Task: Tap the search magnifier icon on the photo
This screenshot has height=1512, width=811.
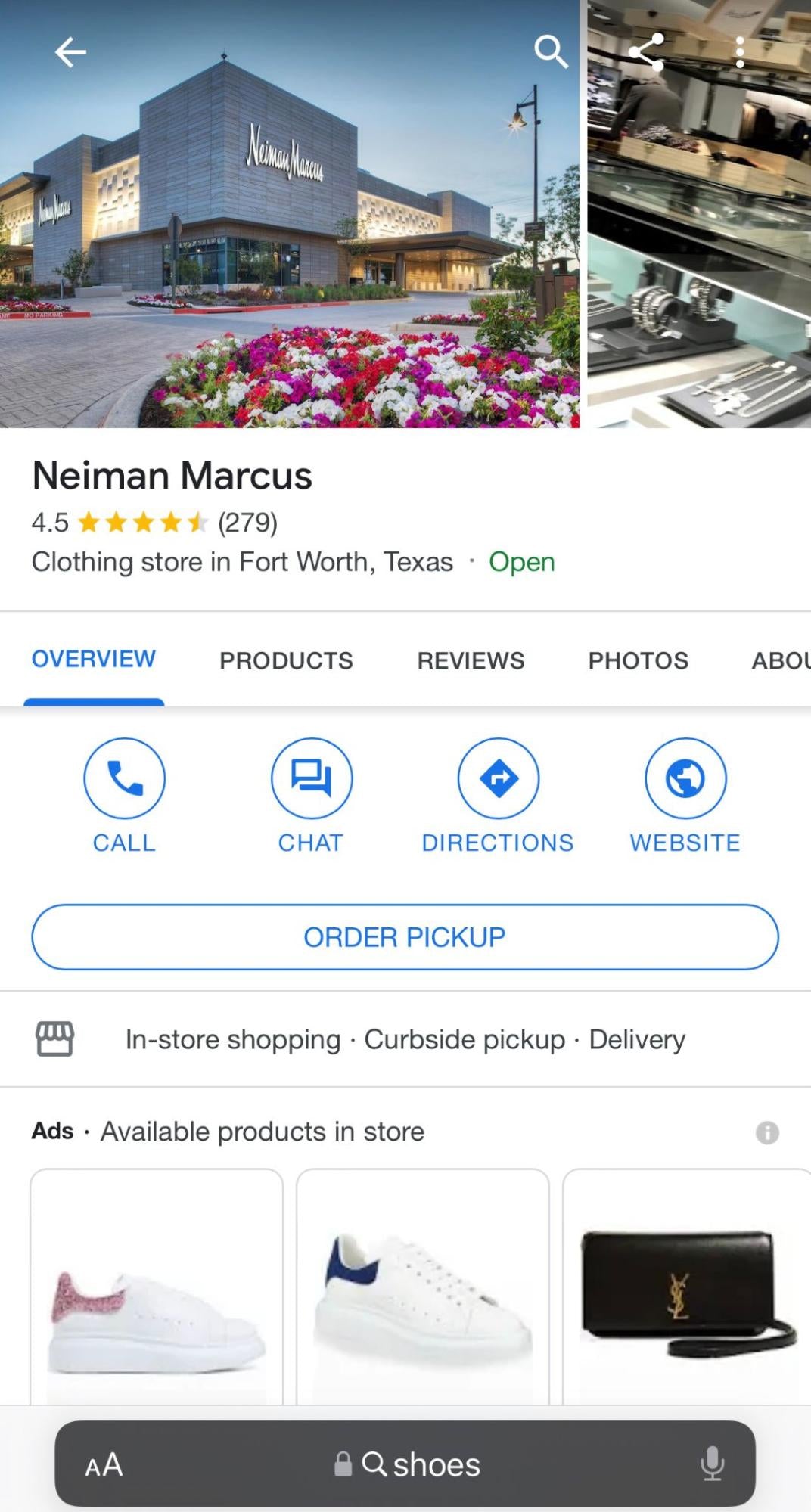Action: click(552, 52)
